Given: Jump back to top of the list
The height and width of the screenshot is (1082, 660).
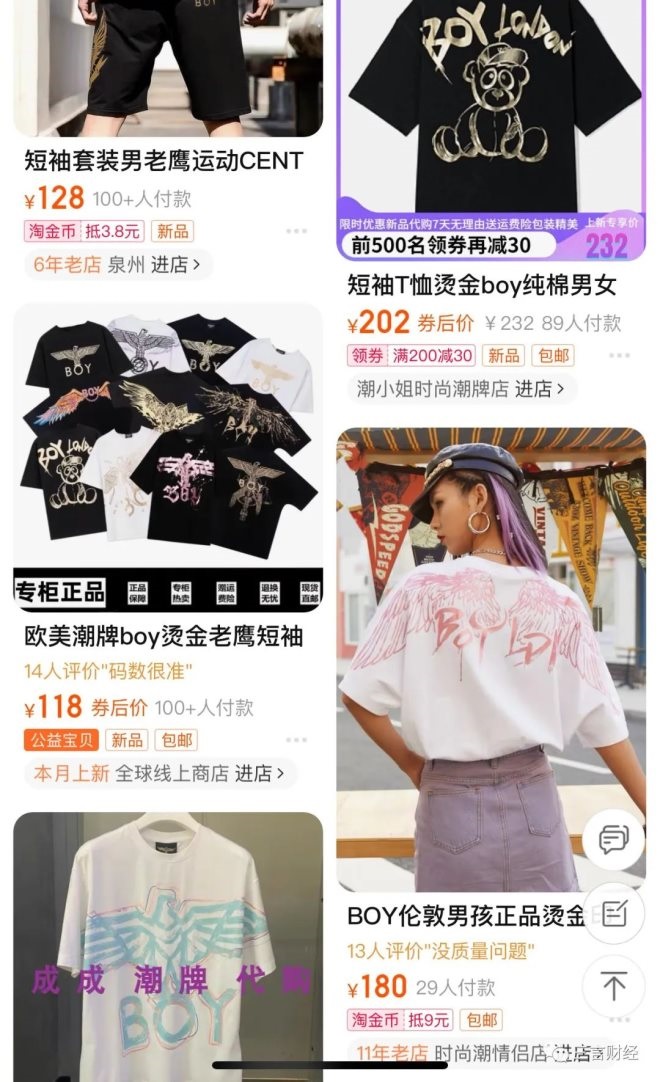Looking at the screenshot, I should 614,986.
